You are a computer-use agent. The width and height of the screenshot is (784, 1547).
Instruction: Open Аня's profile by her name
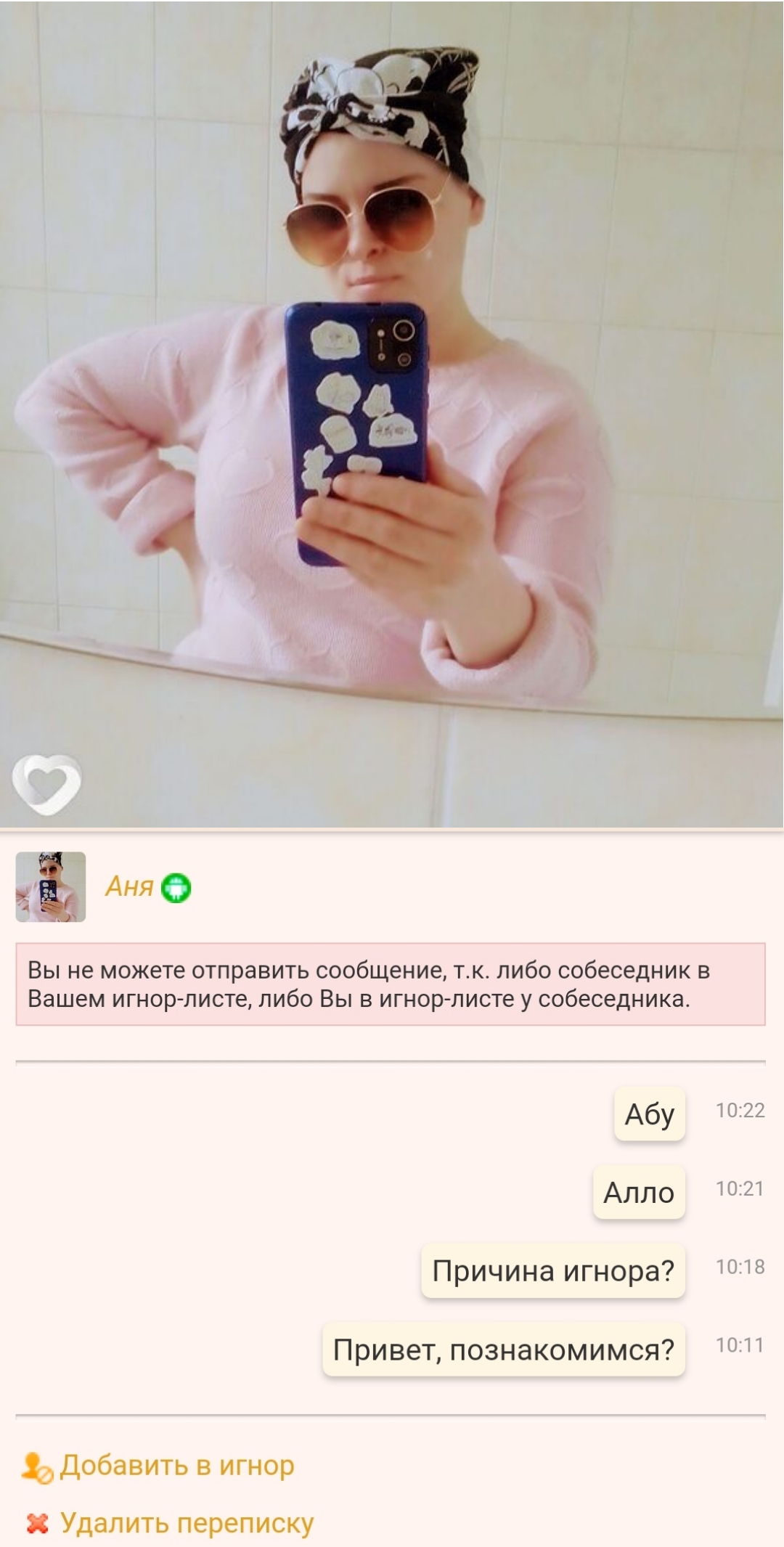(129, 886)
